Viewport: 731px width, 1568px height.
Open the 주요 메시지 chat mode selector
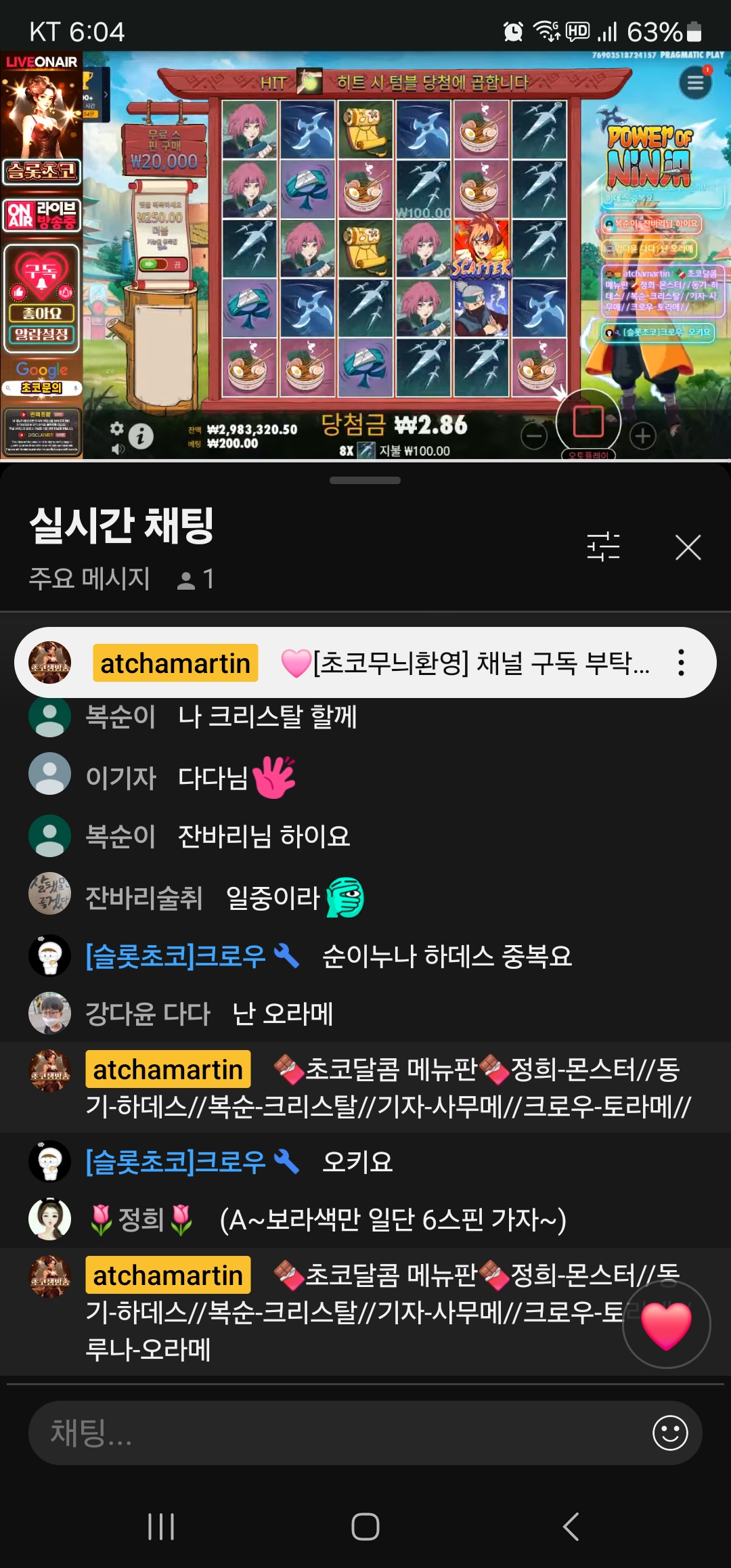tap(89, 579)
